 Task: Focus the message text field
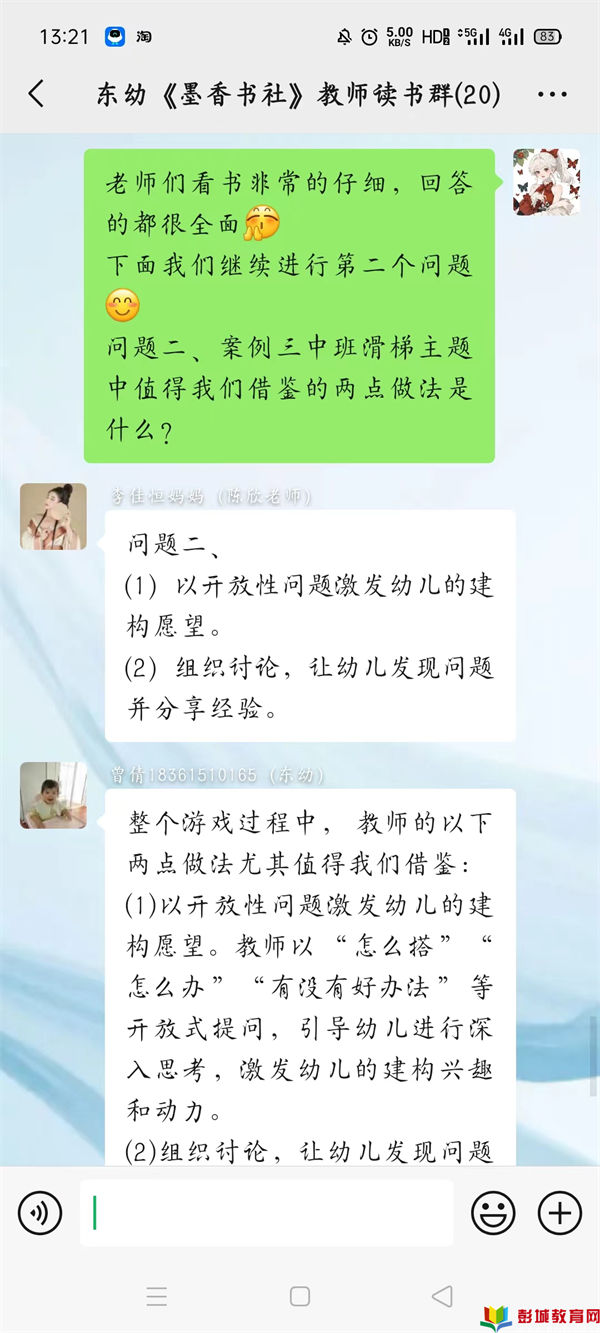click(266, 1213)
